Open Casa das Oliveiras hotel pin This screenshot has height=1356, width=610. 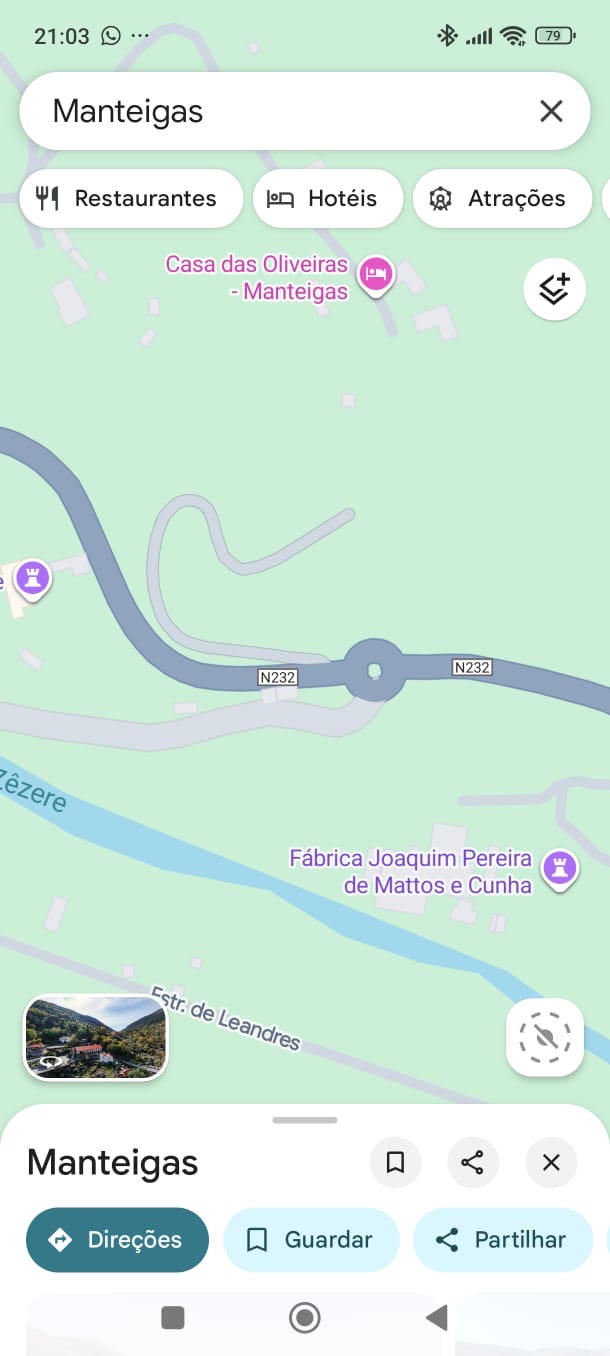(x=376, y=273)
